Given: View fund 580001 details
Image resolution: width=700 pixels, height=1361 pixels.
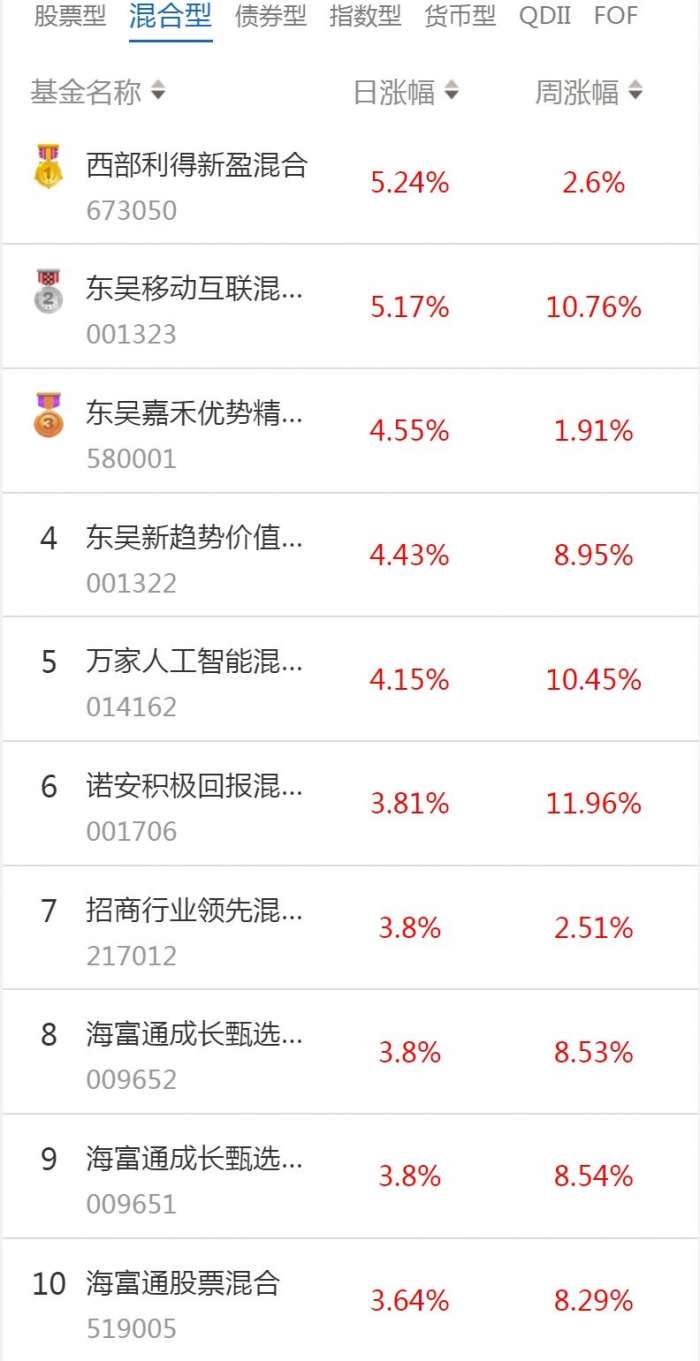Looking at the screenshot, I should click(x=350, y=431).
